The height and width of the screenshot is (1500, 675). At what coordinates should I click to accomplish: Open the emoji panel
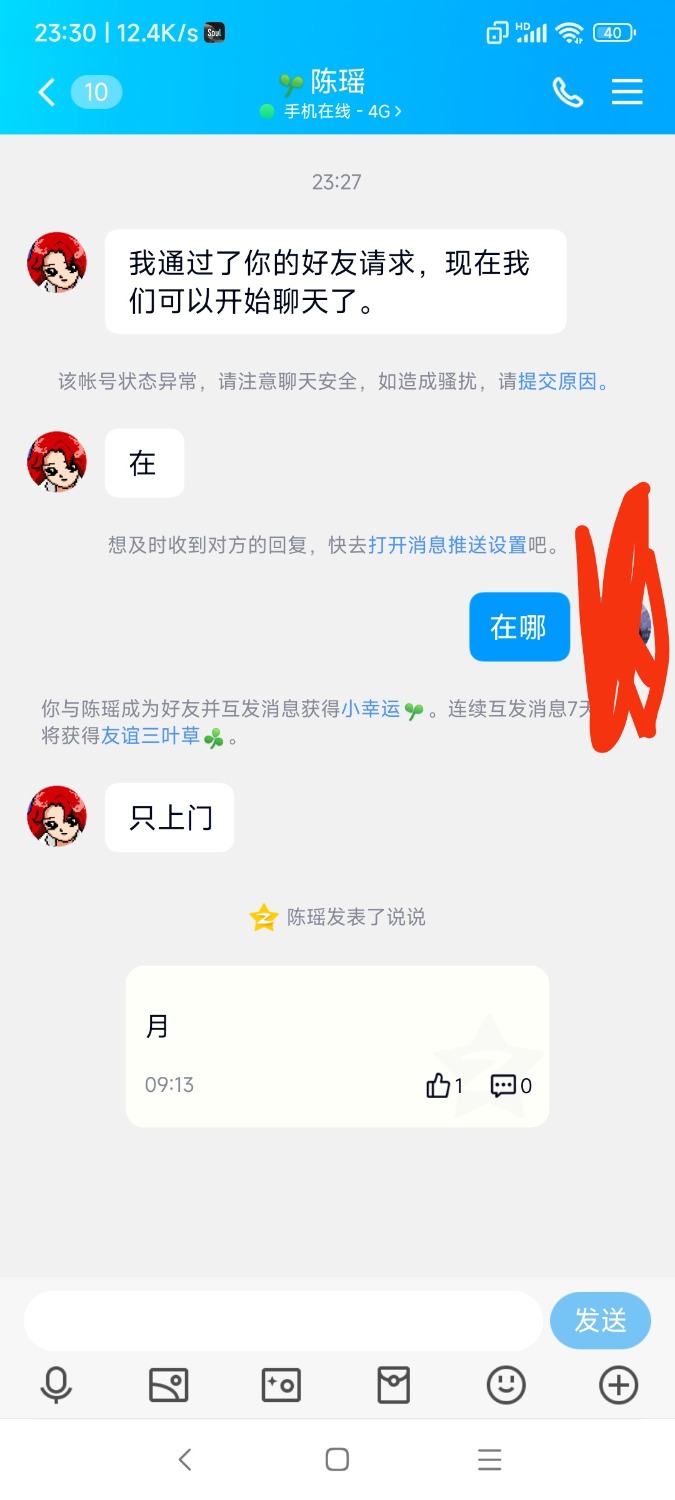point(506,1385)
